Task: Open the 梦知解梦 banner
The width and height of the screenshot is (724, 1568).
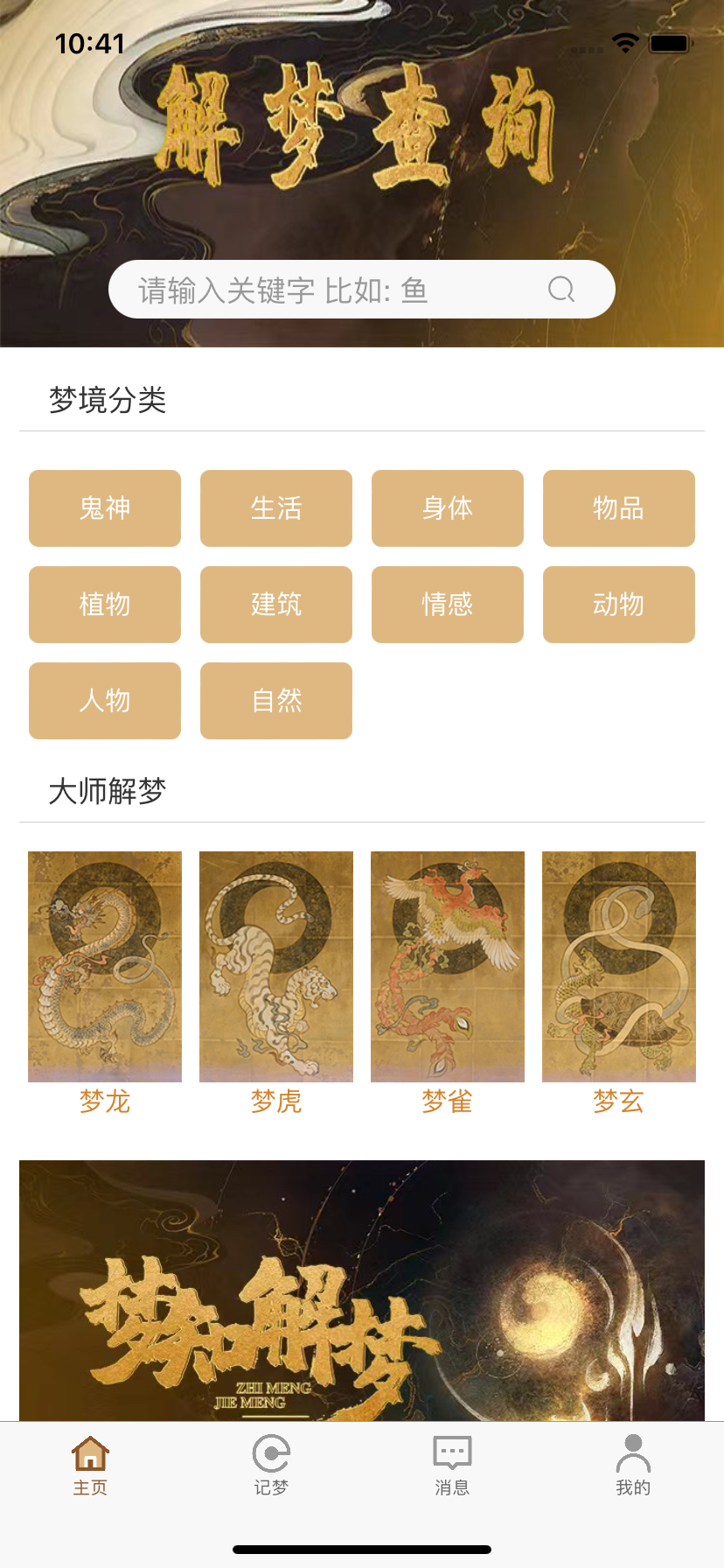Action: coord(362,1291)
